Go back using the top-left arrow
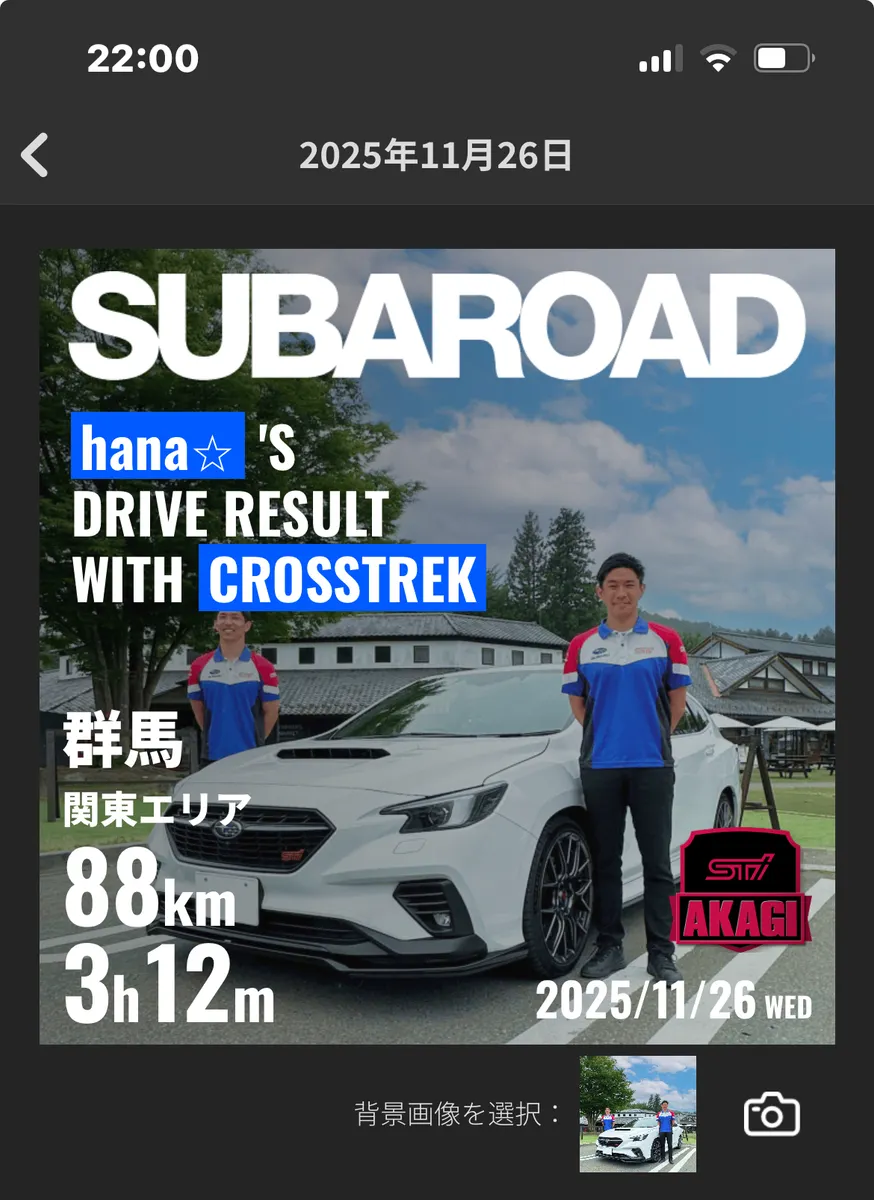The width and height of the screenshot is (874, 1200). [35, 156]
